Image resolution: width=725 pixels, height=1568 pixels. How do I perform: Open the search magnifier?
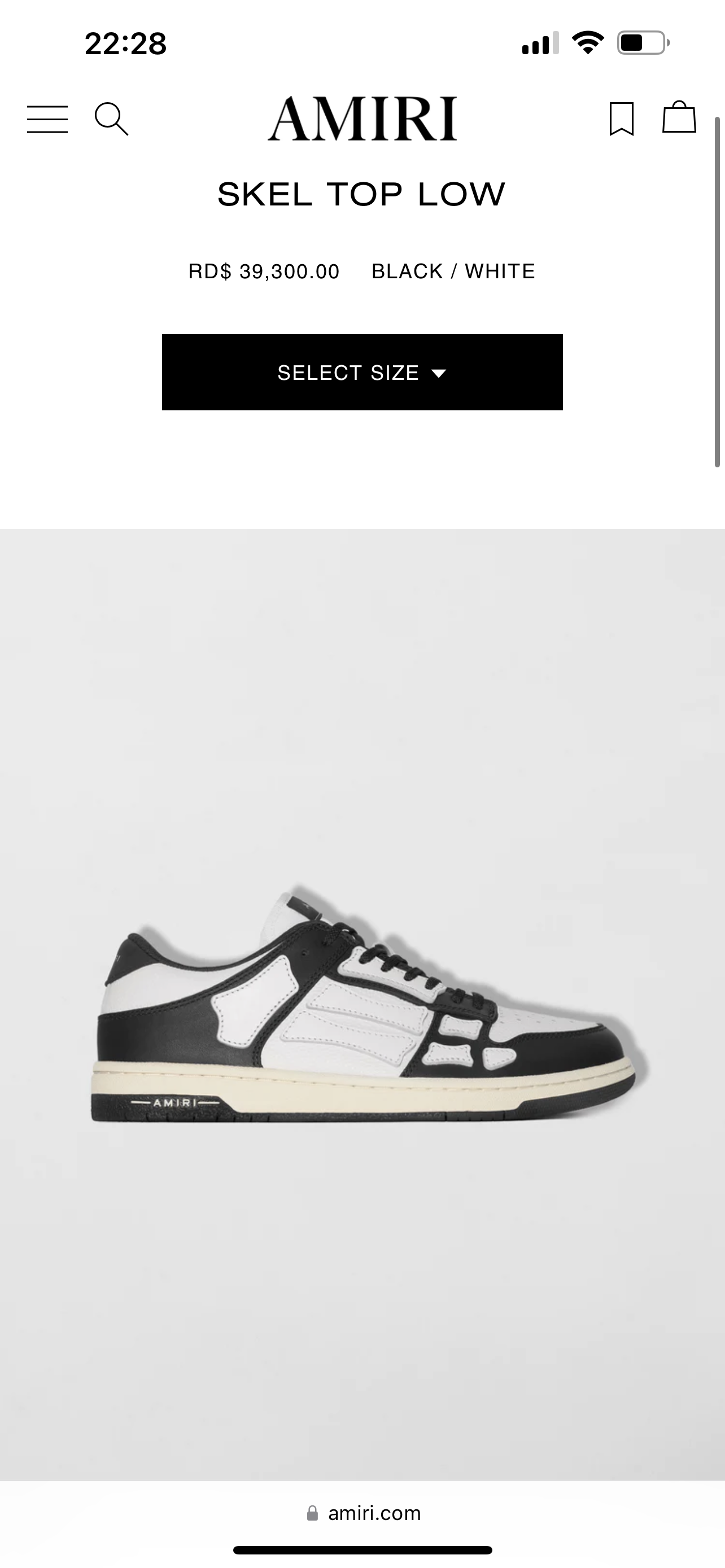click(x=111, y=119)
